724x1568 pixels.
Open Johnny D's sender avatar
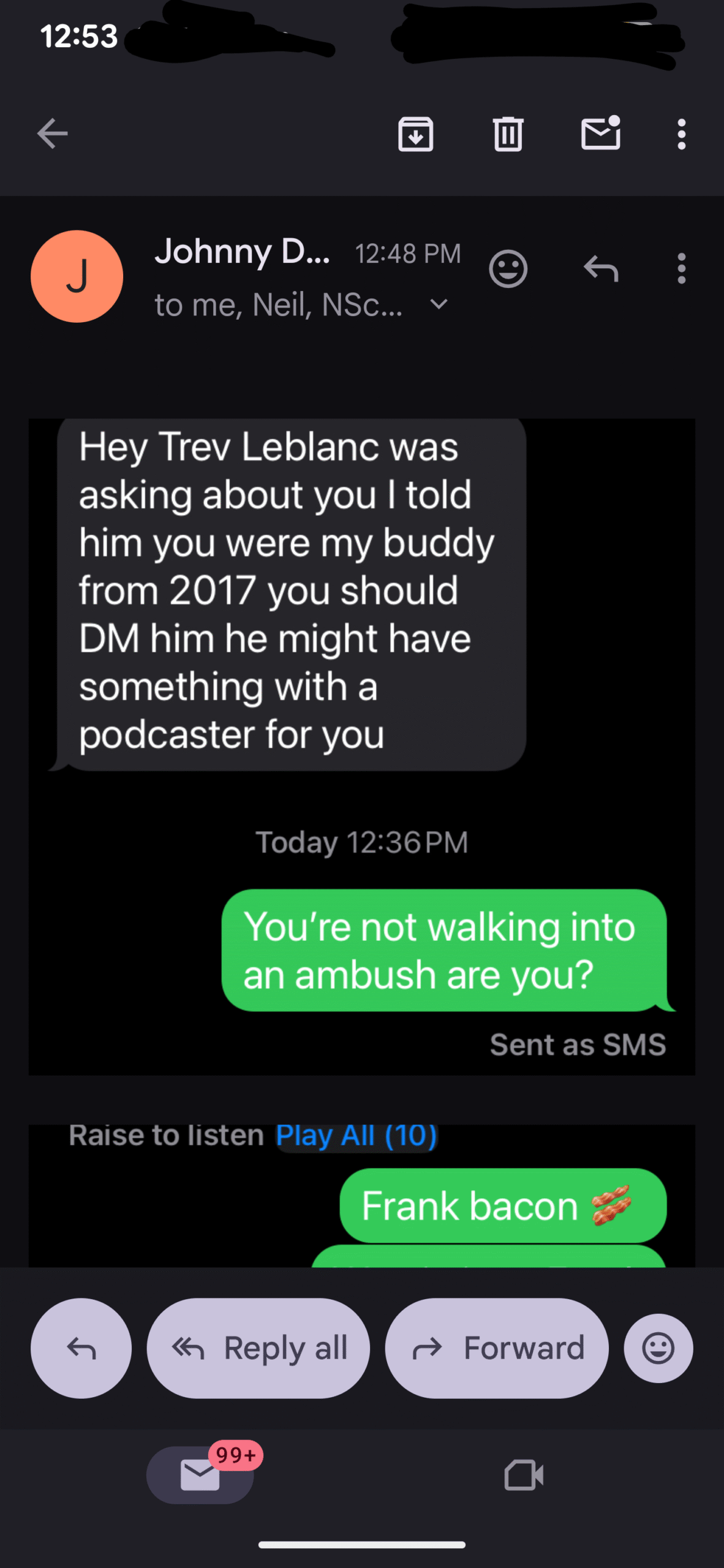(x=77, y=276)
